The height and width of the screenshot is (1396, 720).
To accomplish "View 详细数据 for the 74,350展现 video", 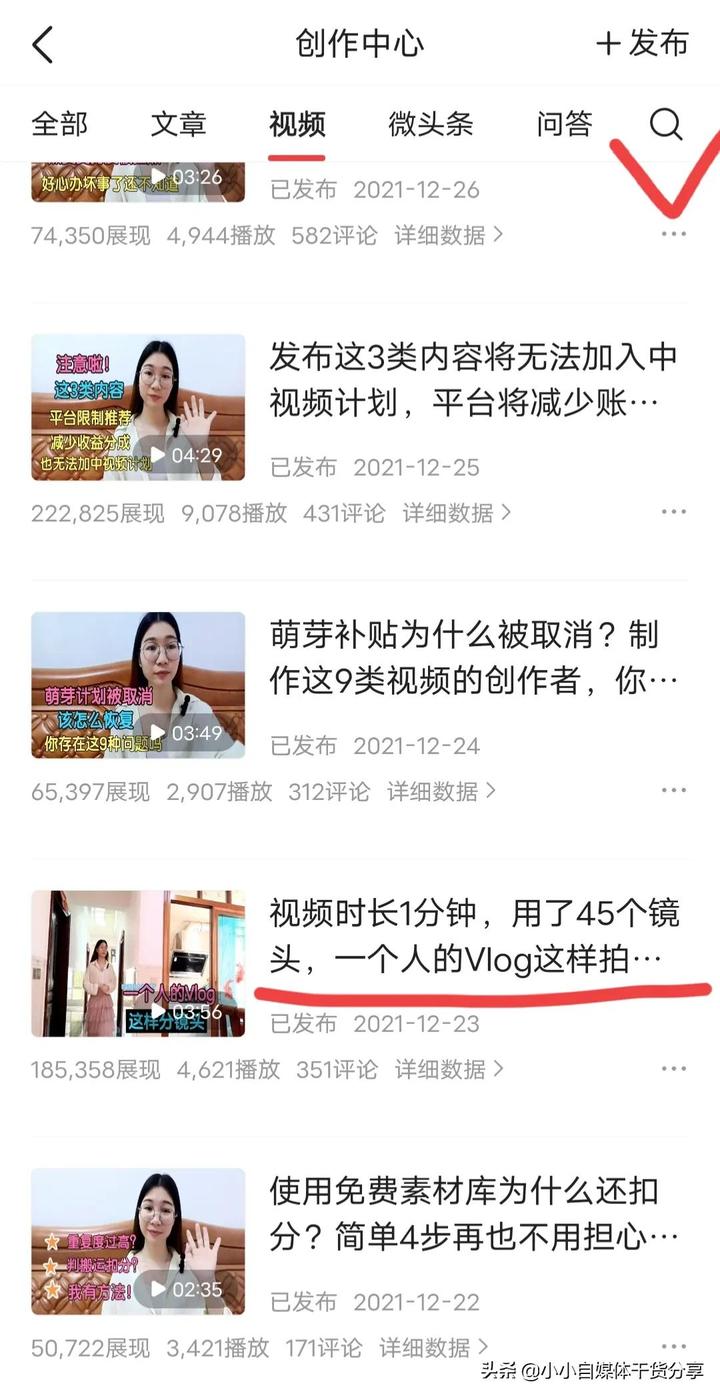I will [448, 236].
